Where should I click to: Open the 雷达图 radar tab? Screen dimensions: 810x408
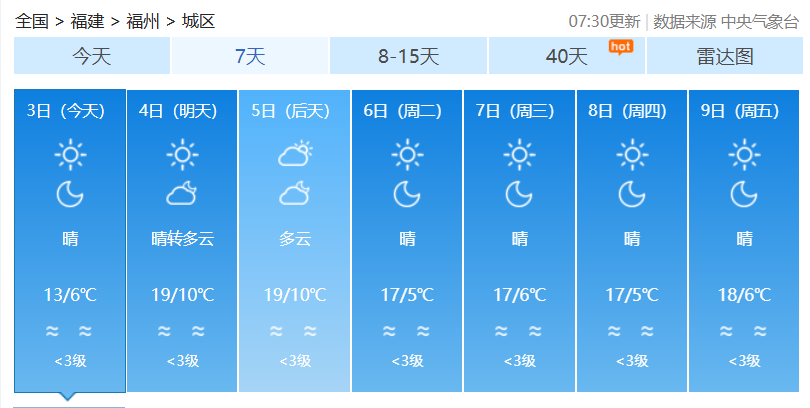724,56
